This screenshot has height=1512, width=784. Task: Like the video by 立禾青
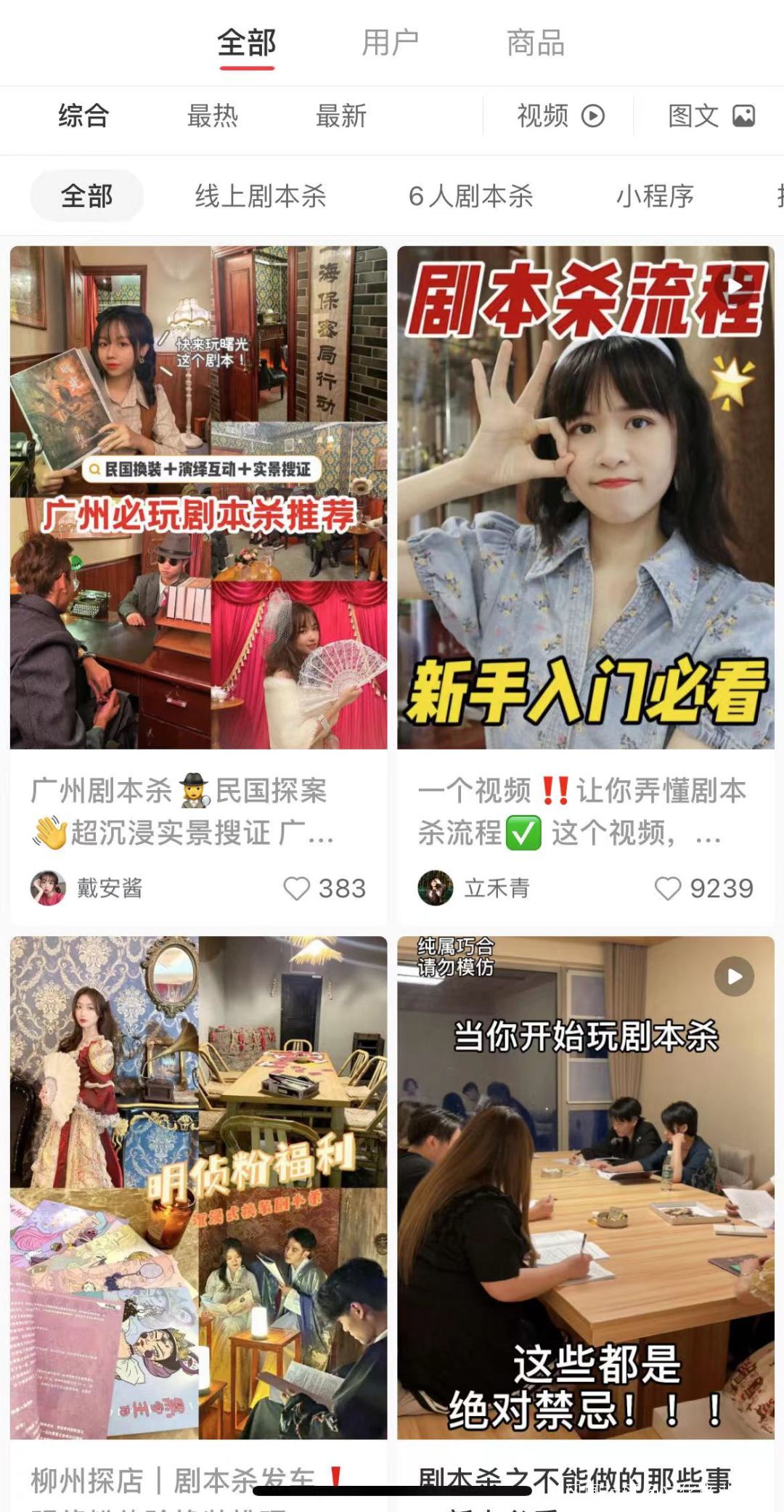[668, 888]
